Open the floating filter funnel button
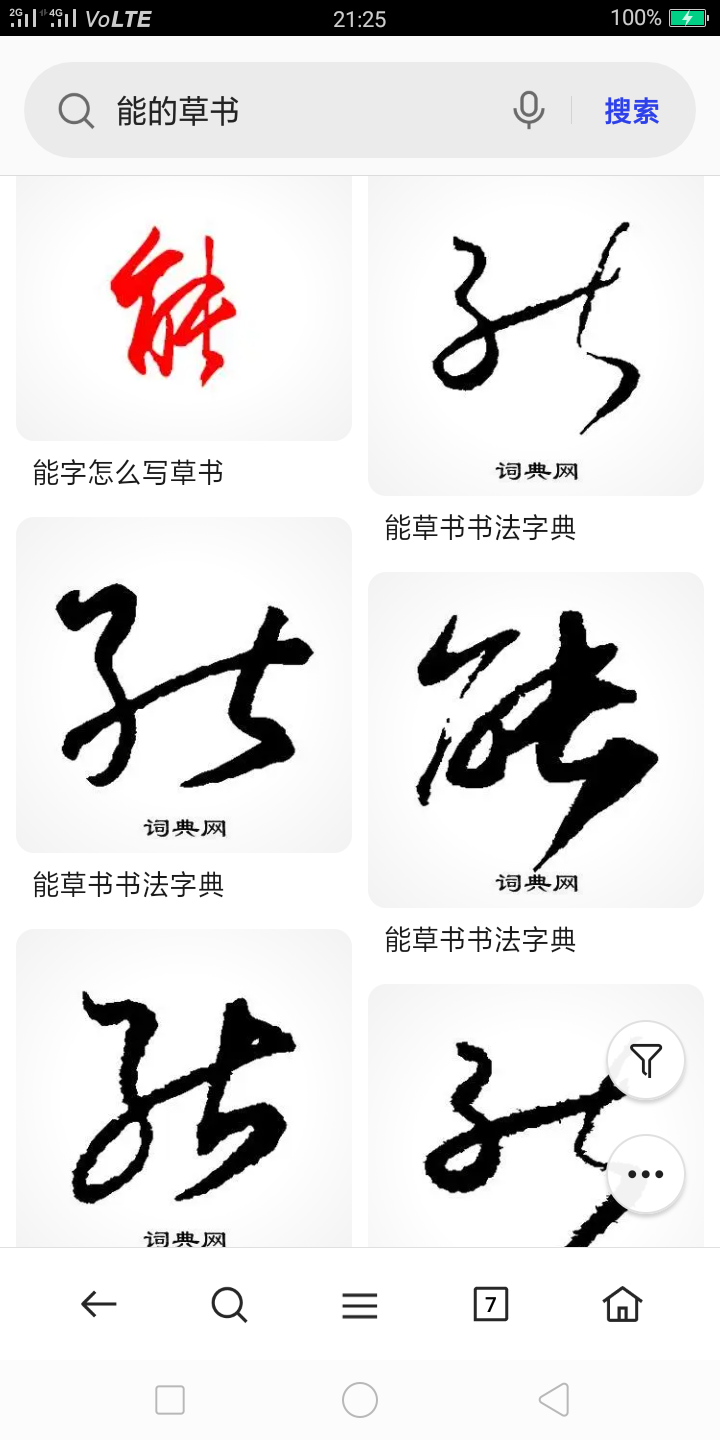Screen dimensions: 720x1440 [x=646, y=1060]
